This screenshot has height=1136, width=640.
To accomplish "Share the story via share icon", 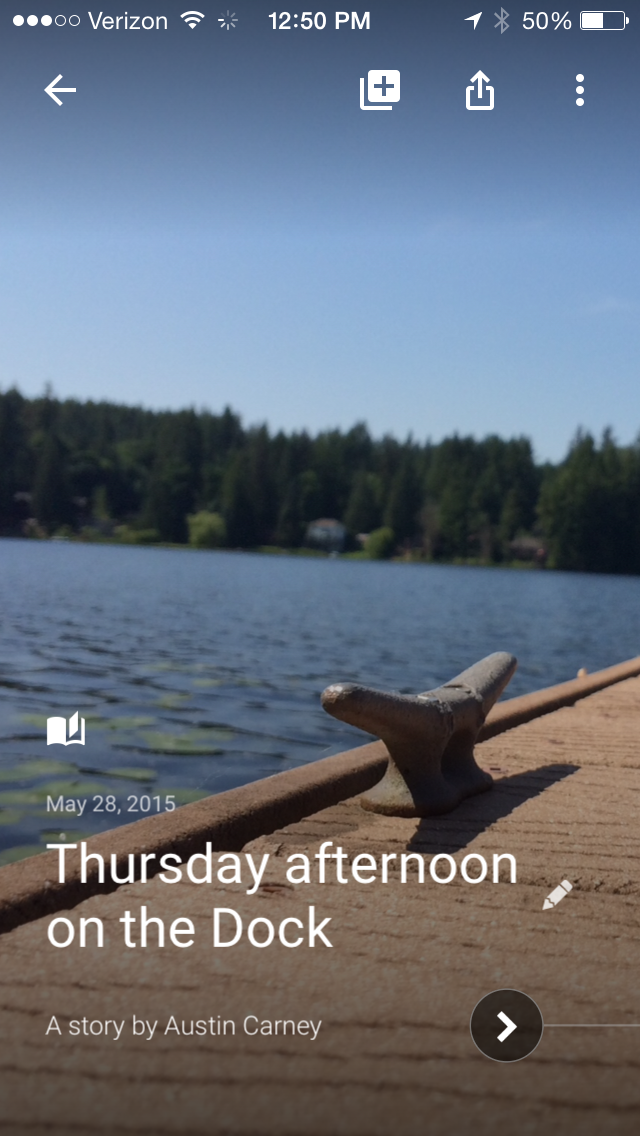I will pos(479,91).
